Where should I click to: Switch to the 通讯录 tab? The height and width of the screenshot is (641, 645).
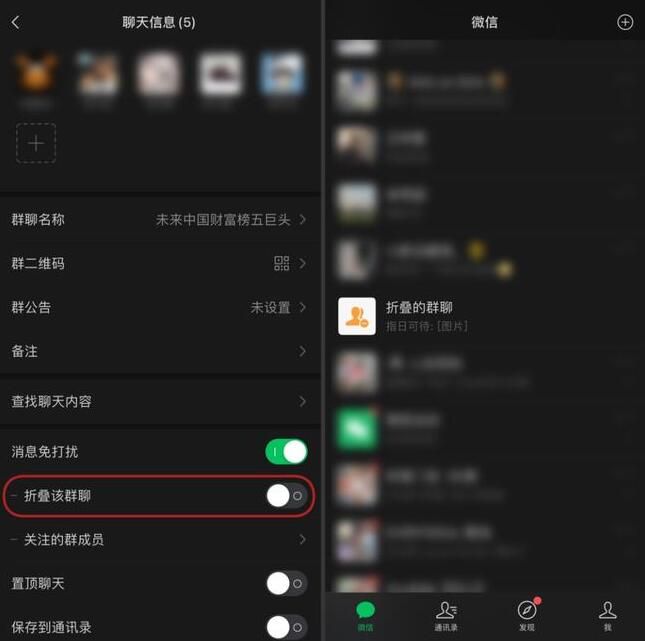(446, 615)
